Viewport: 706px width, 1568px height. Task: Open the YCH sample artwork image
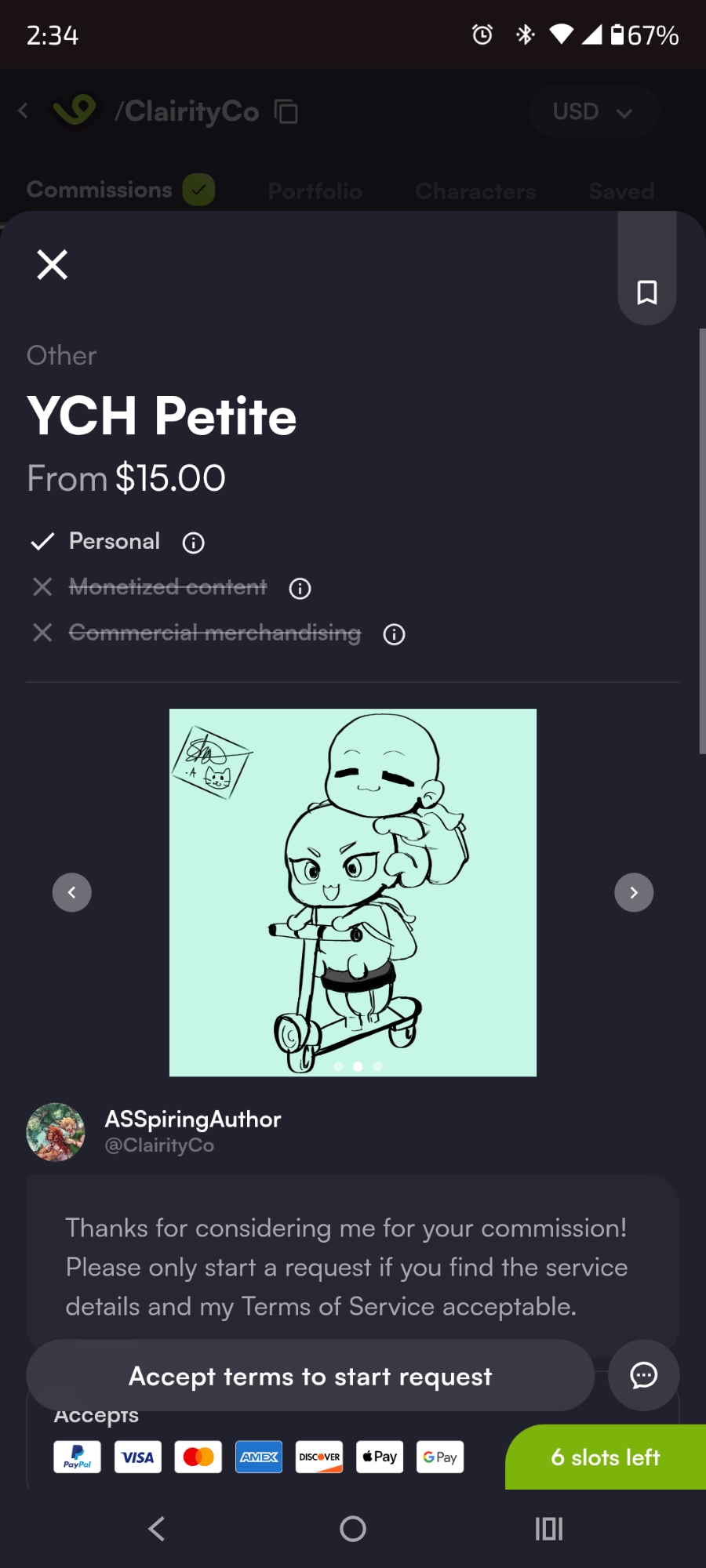click(x=353, y=892)
